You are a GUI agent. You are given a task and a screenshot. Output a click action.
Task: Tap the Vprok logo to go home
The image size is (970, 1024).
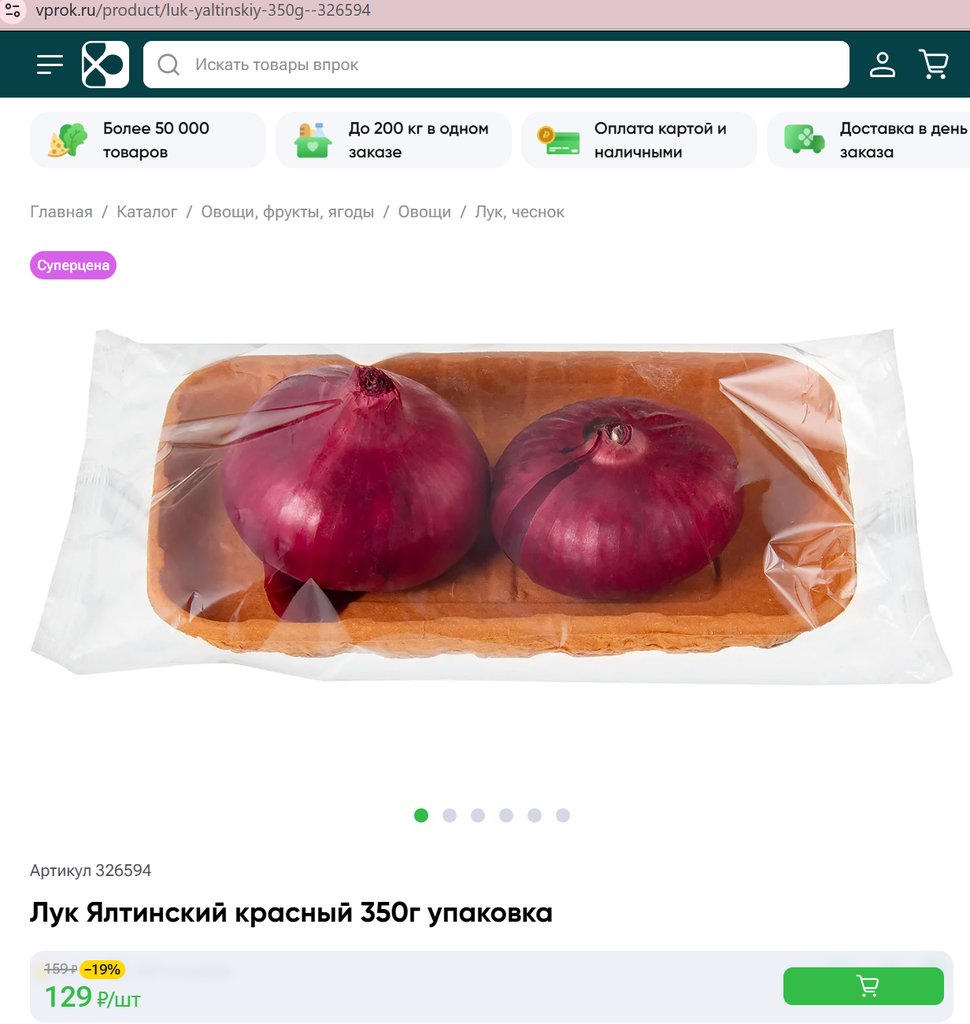(x=105, y=65)
